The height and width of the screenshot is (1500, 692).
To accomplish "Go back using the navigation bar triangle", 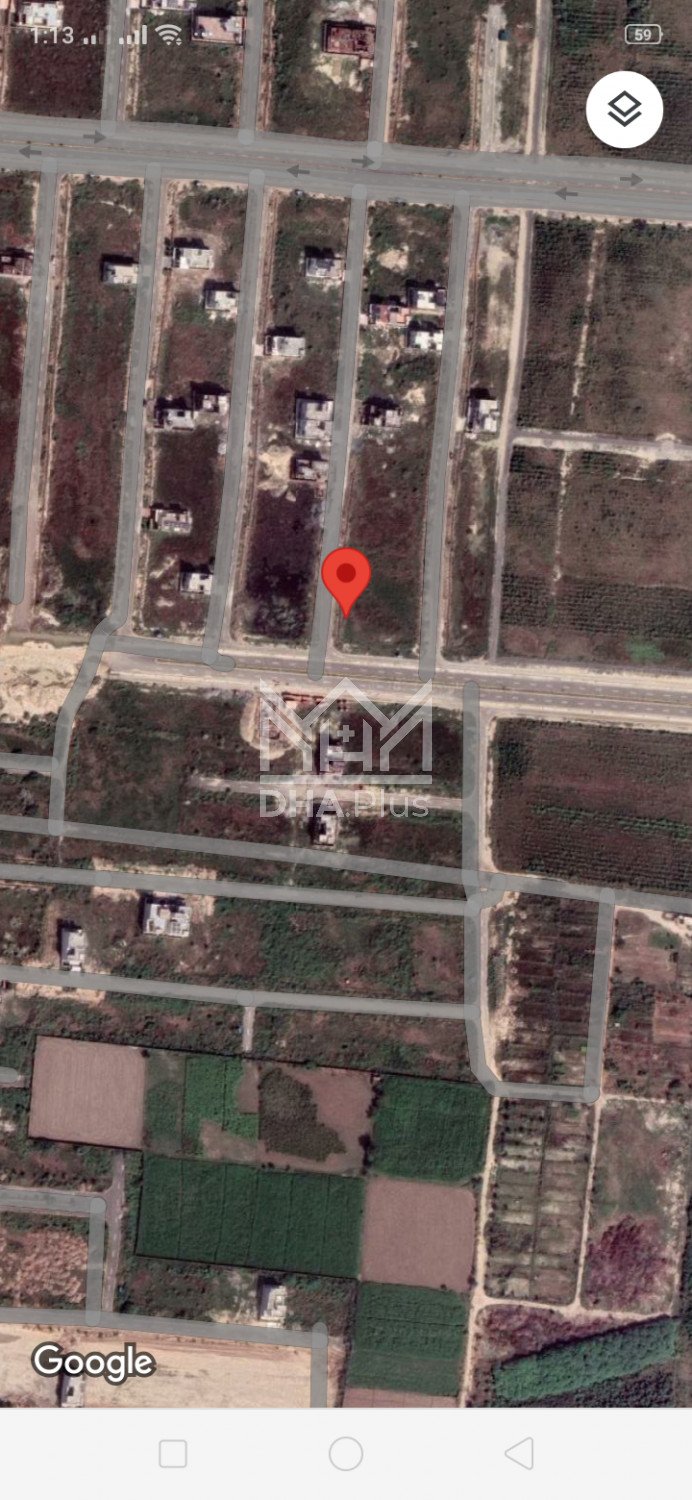I will 518,1453.
